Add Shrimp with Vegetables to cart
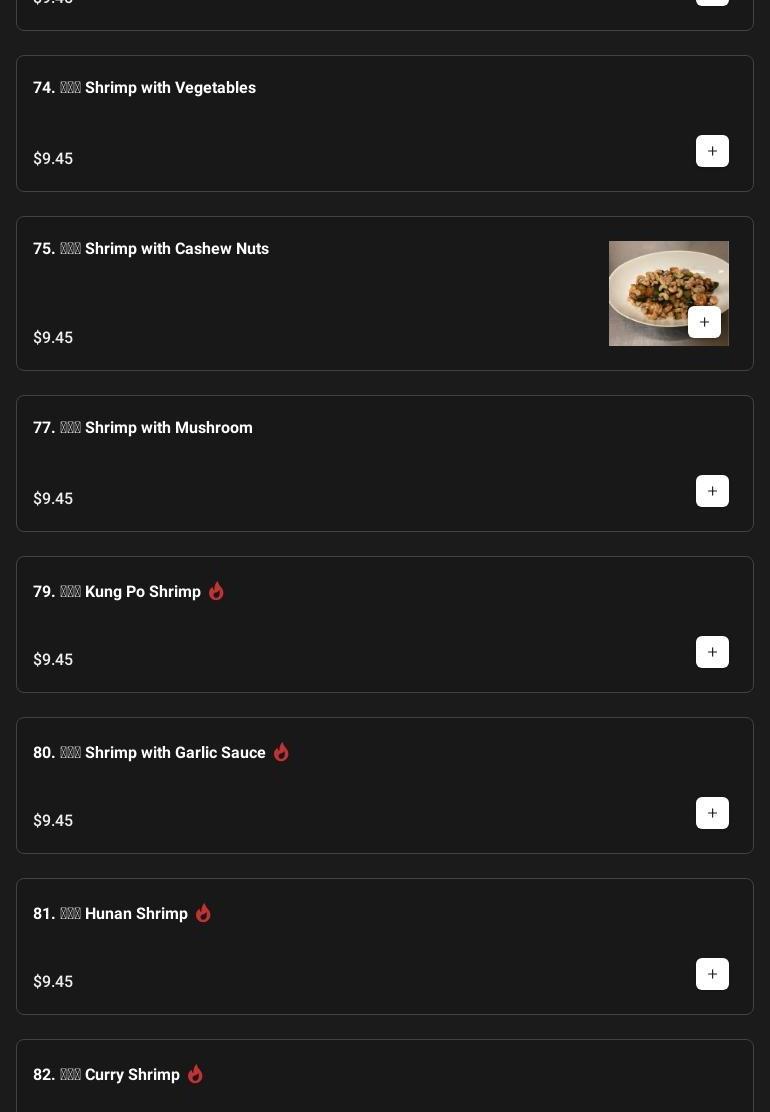This screenshot has height=1112, width=770. (712, 151)
